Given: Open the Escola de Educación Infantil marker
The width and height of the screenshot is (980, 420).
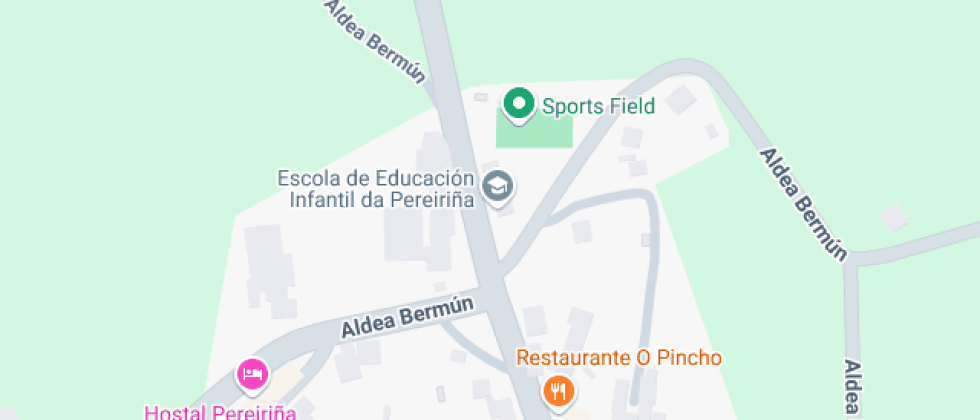Looking at the screenshot, I should click(497, 185).
